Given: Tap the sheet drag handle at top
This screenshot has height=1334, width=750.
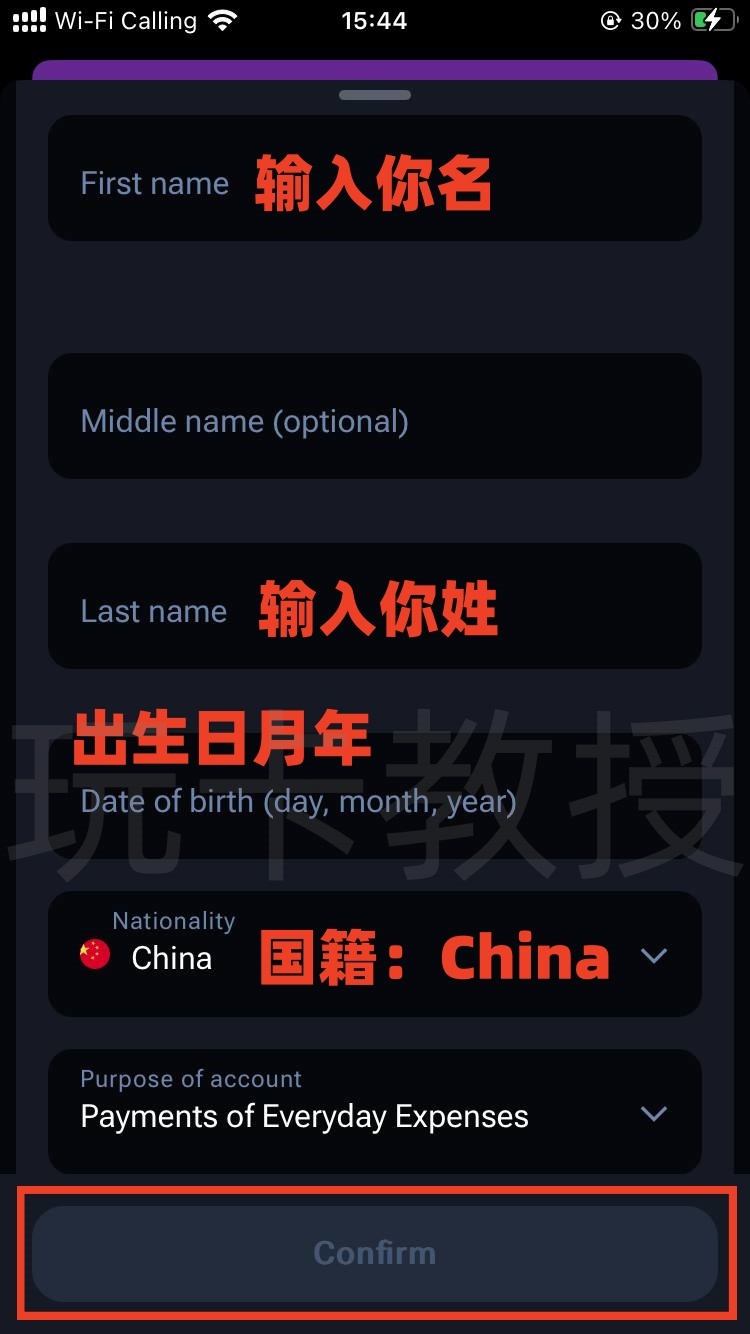Looking at the screenshot, I should [374, 94].
